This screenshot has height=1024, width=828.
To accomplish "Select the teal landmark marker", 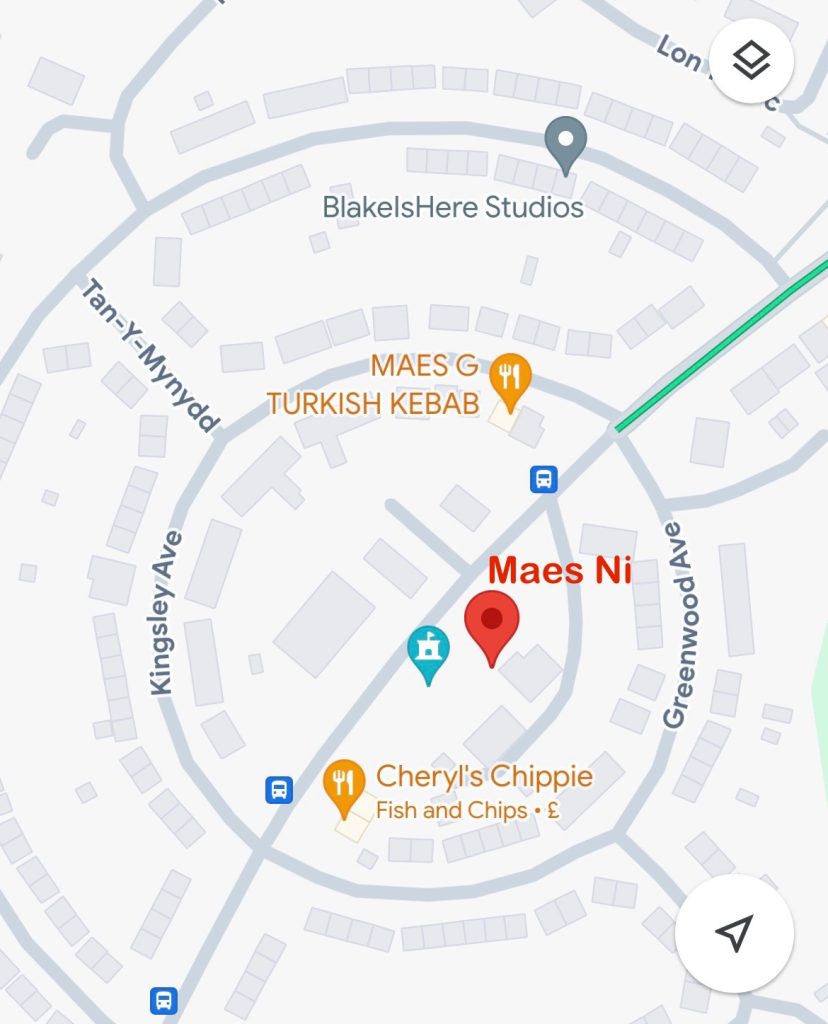I will point(429,653).
